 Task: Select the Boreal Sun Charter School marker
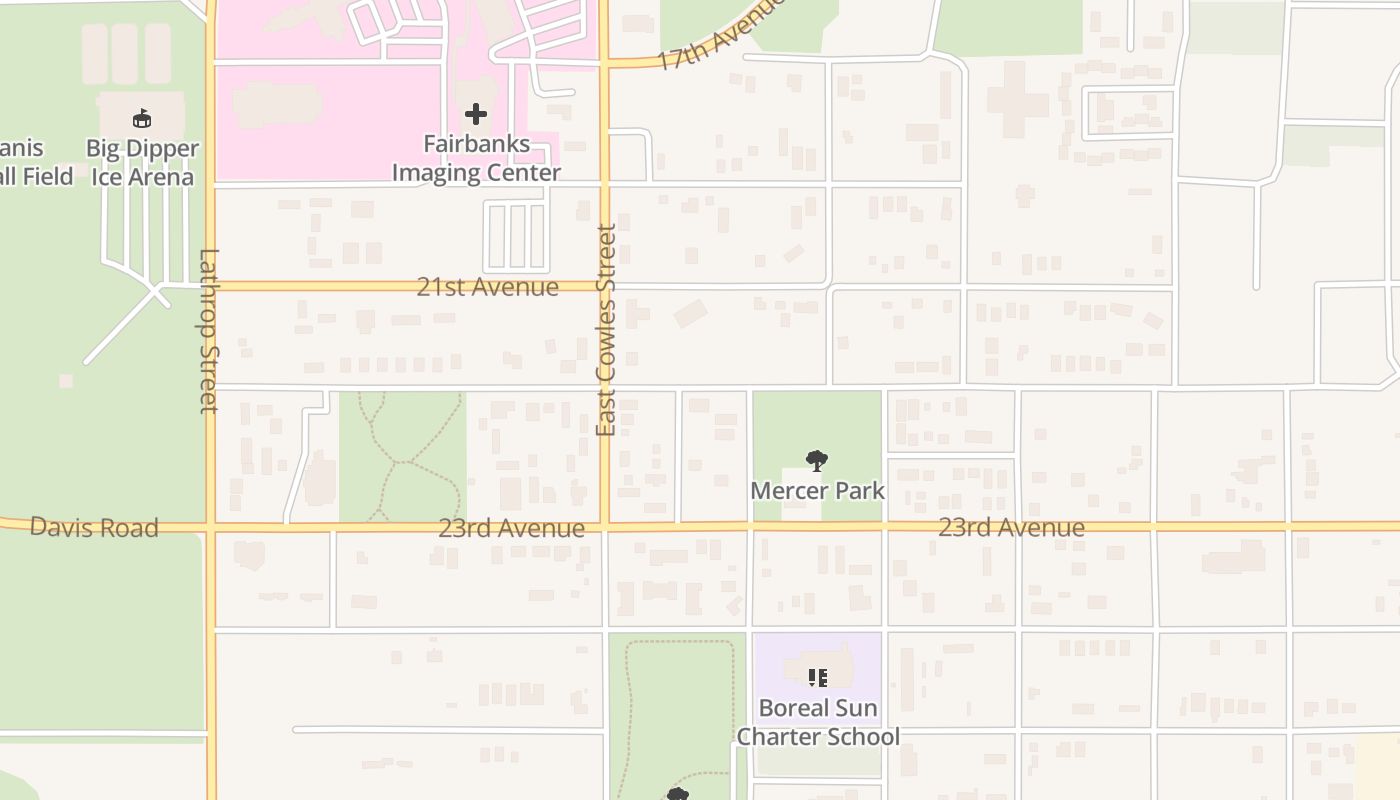tap(818, 678)
